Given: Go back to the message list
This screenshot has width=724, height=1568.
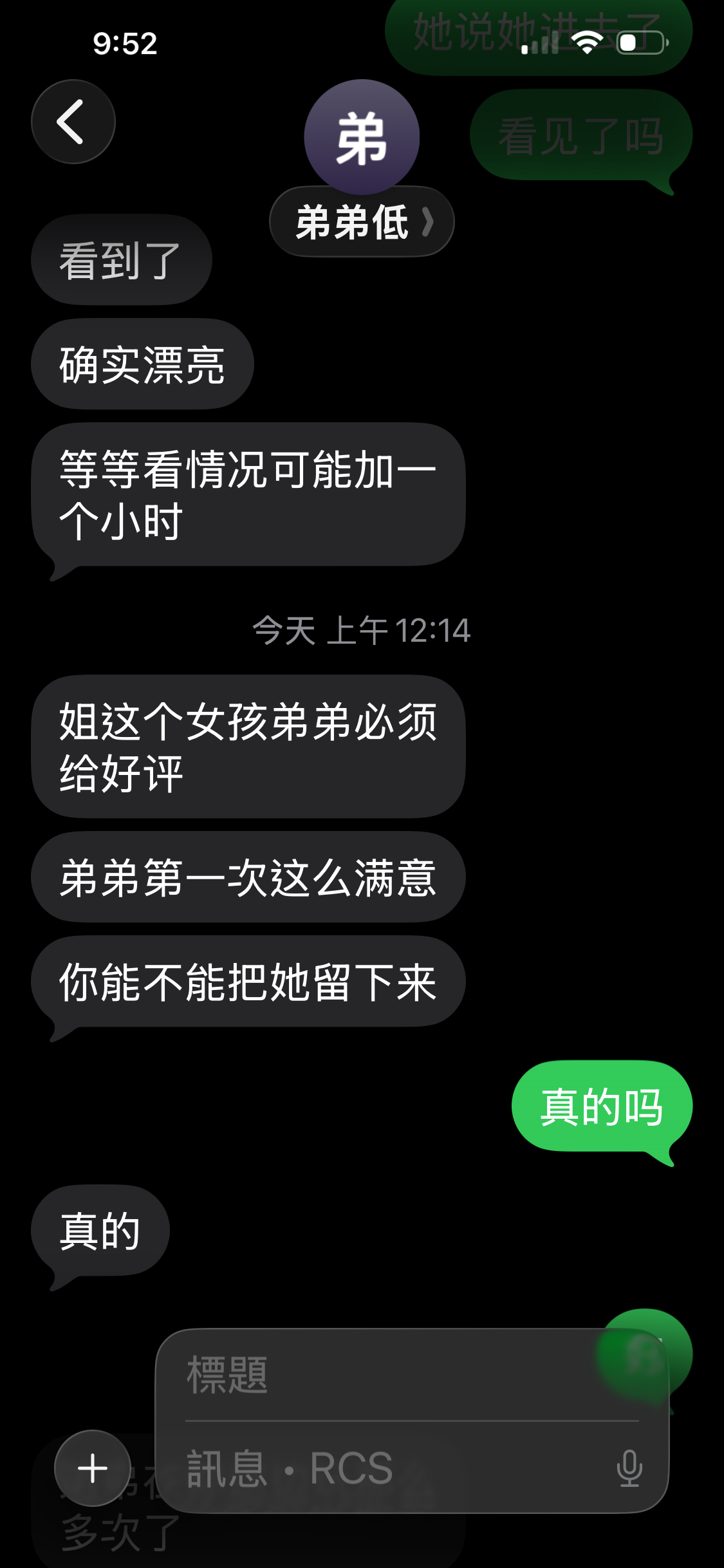Looking at the screenshot, I should 73,122.
